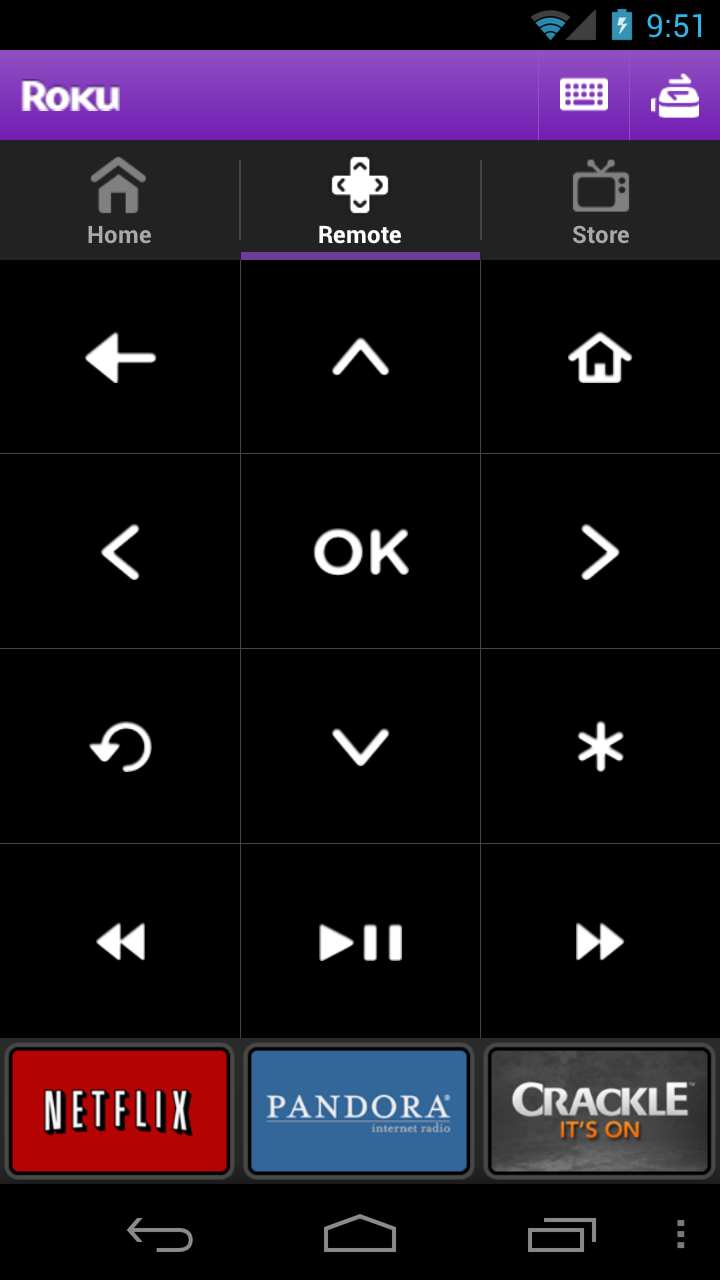This screenshot has width=720, height=1280.
Task: Launch the Crackle channel
Action: 599,1111
